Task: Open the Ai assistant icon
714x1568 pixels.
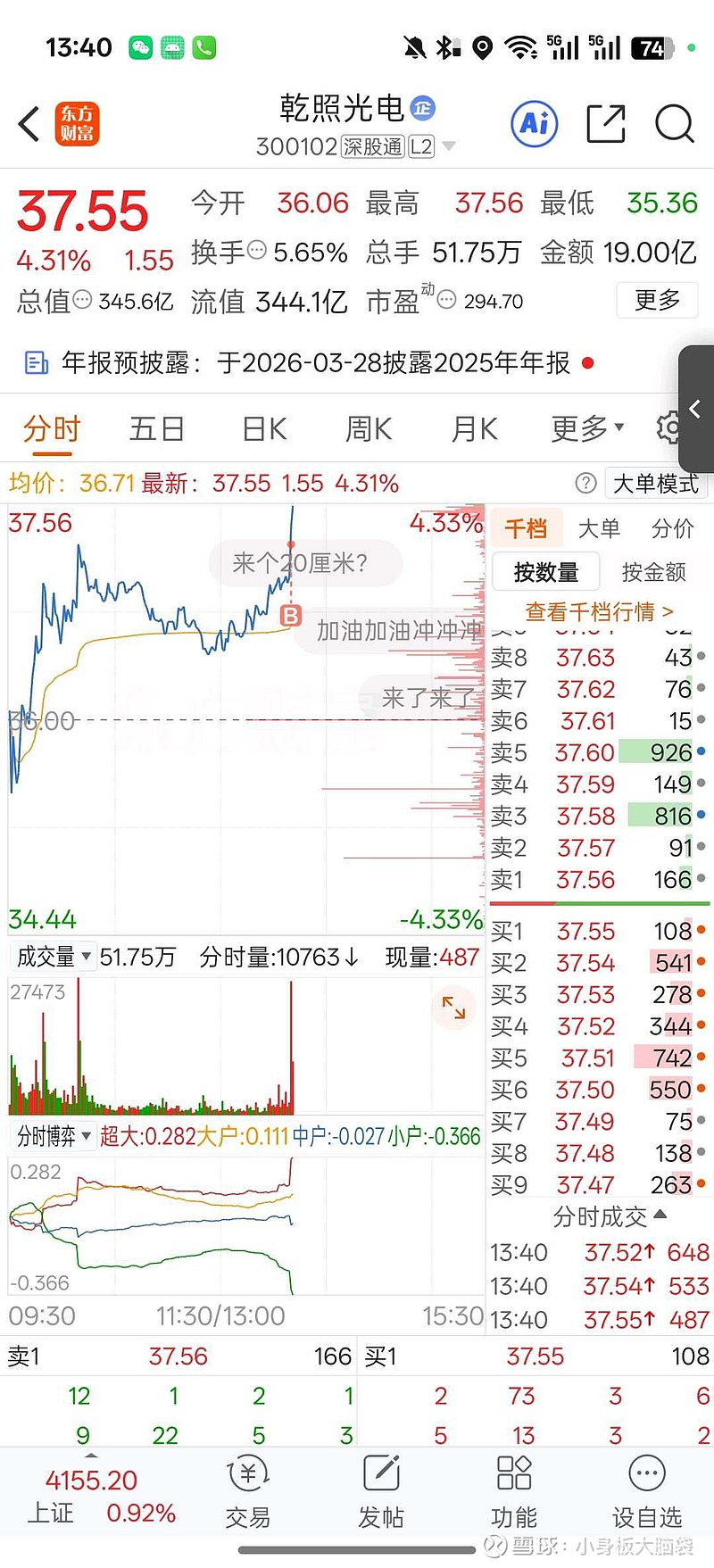Action: point(534,124)
